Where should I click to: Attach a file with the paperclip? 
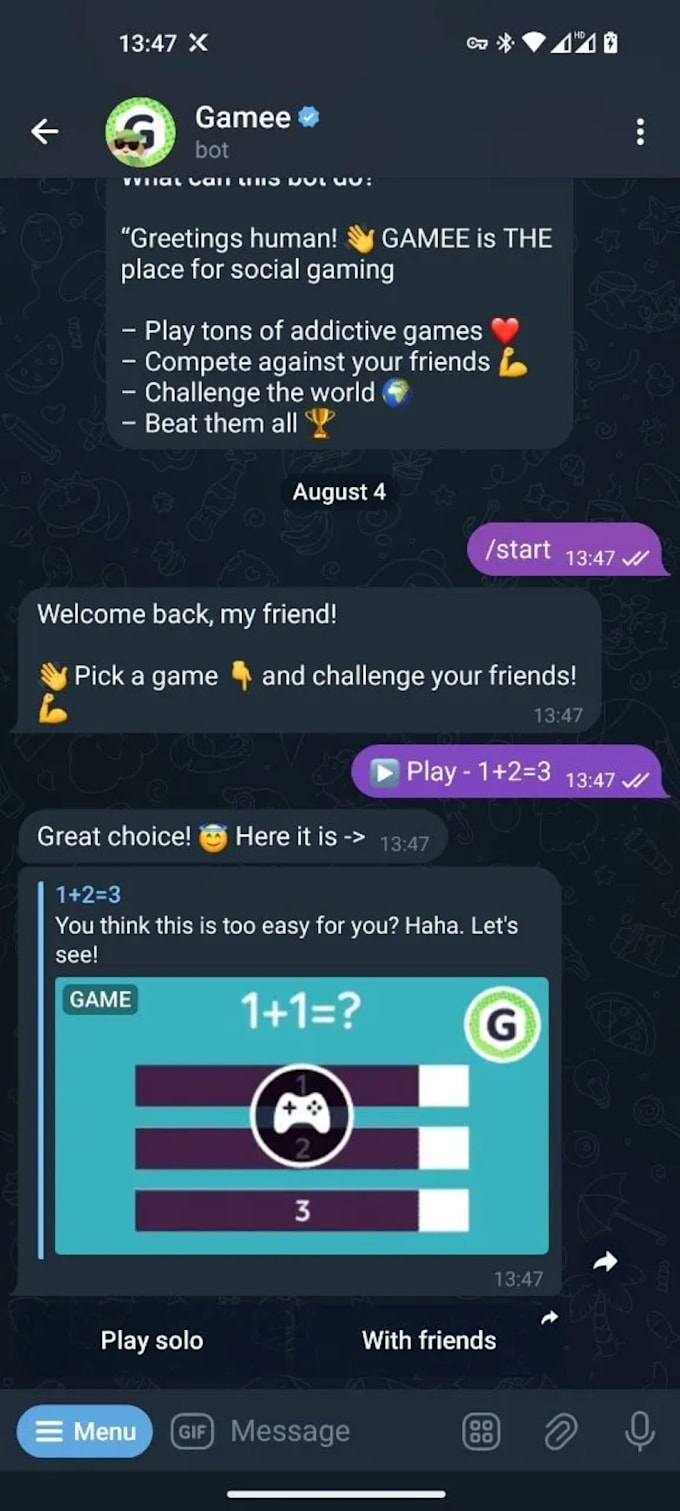[561, 1431]
